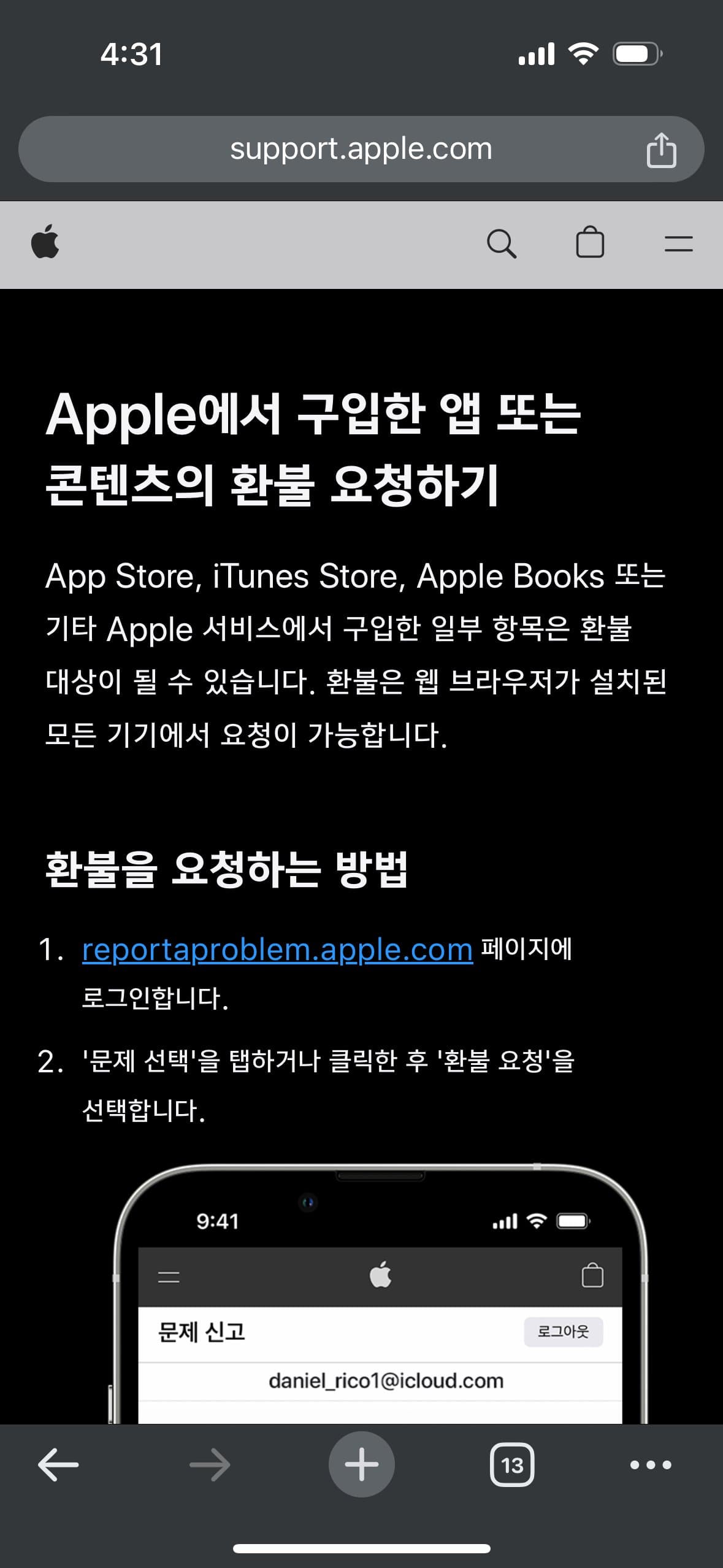Viewport: 723px width, 1568px height.
Task: Open a new tab
Action: tap(361, 1464)
